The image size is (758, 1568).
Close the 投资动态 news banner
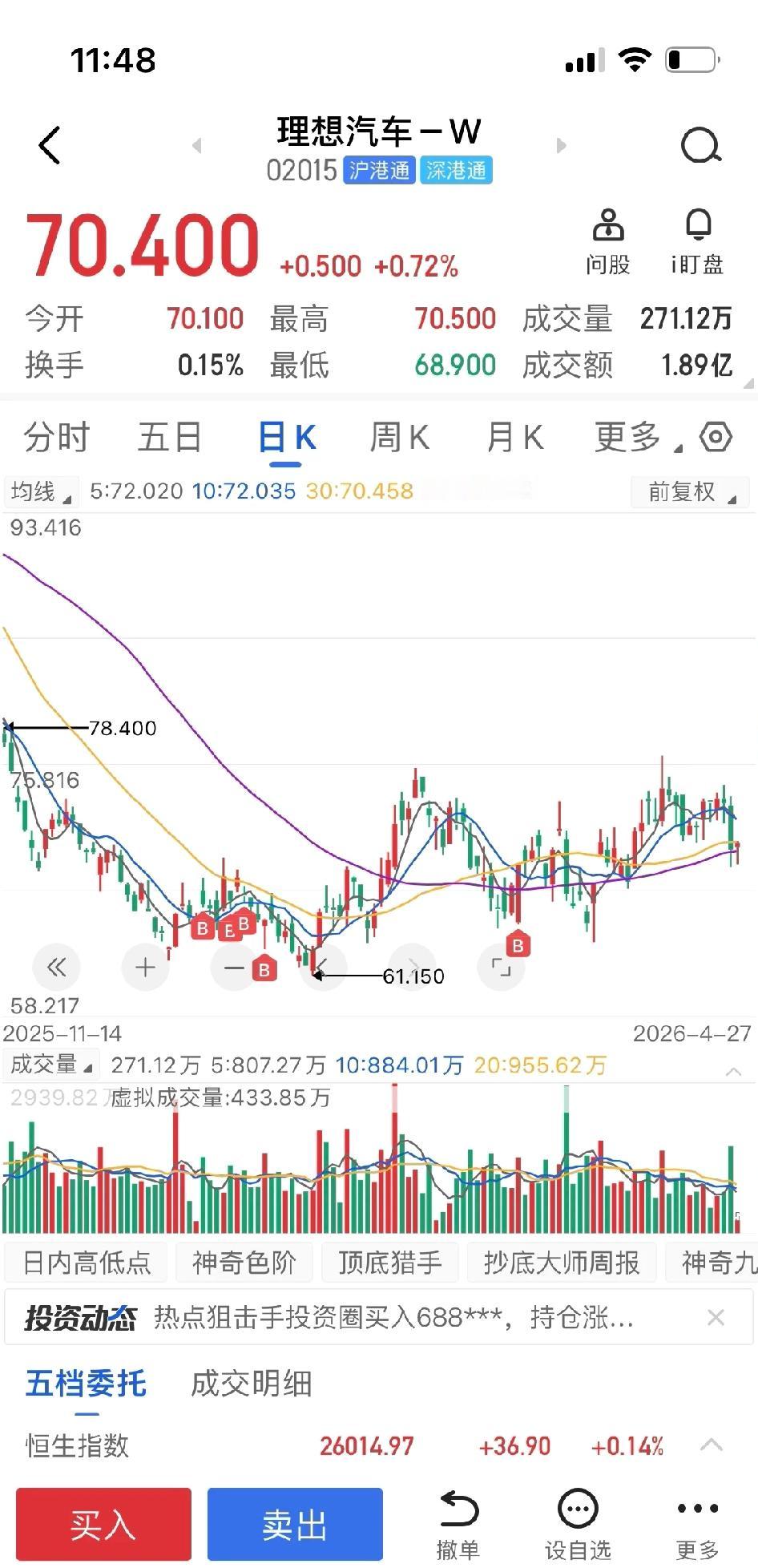[x=716, y=1316]
